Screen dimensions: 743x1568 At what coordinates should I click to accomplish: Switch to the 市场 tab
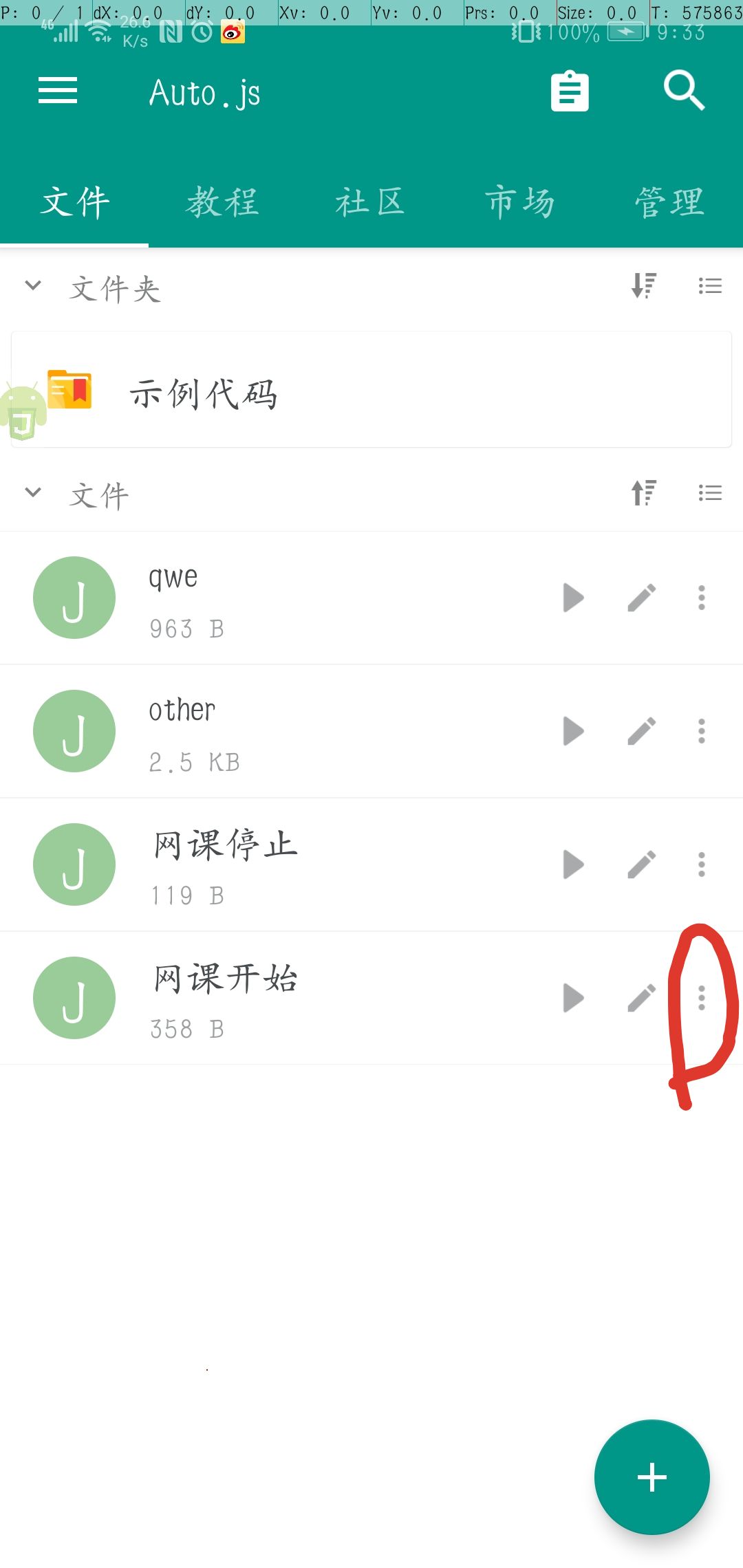pyautogui.click(x=520, y=203)
